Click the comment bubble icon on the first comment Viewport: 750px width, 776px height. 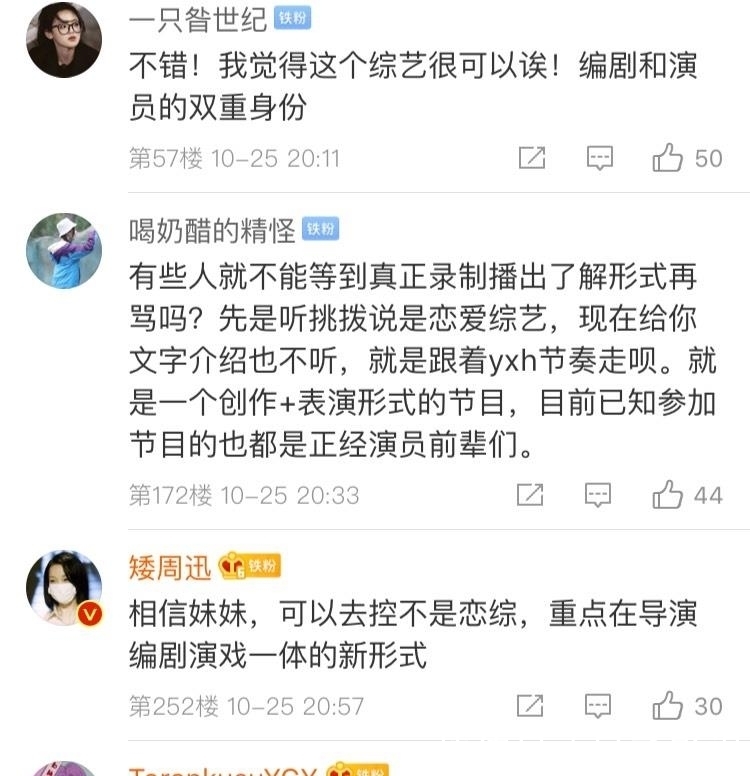coord(599,157)
